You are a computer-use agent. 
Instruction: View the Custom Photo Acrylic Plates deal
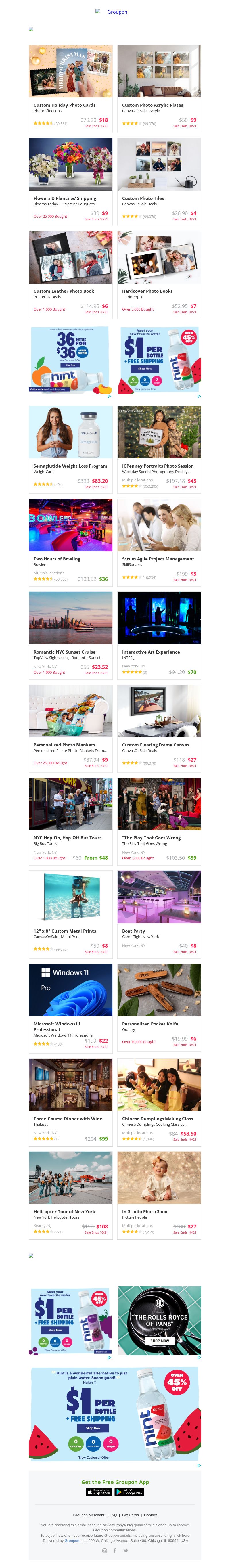(159, 71)
